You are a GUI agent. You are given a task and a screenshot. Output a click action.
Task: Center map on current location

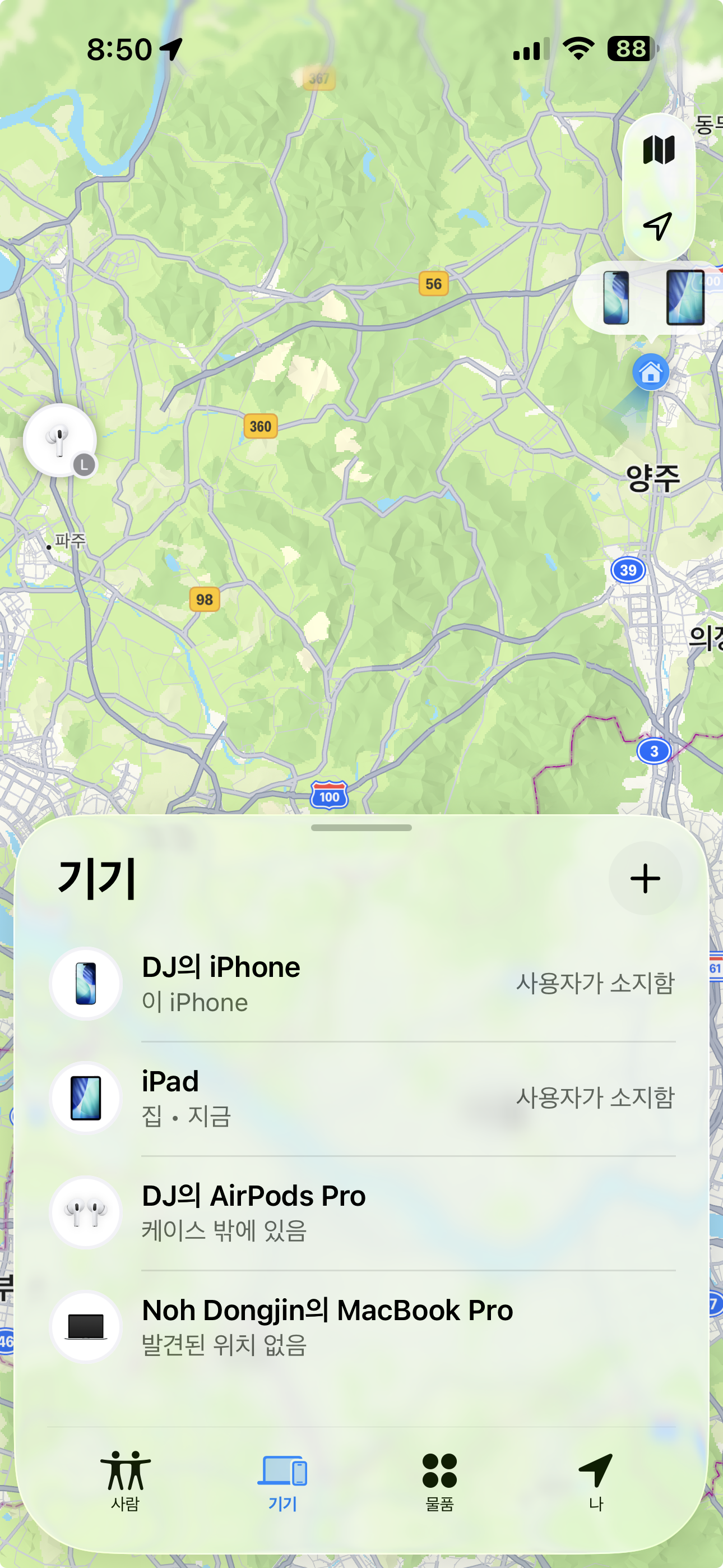click(x=659, y=227)
